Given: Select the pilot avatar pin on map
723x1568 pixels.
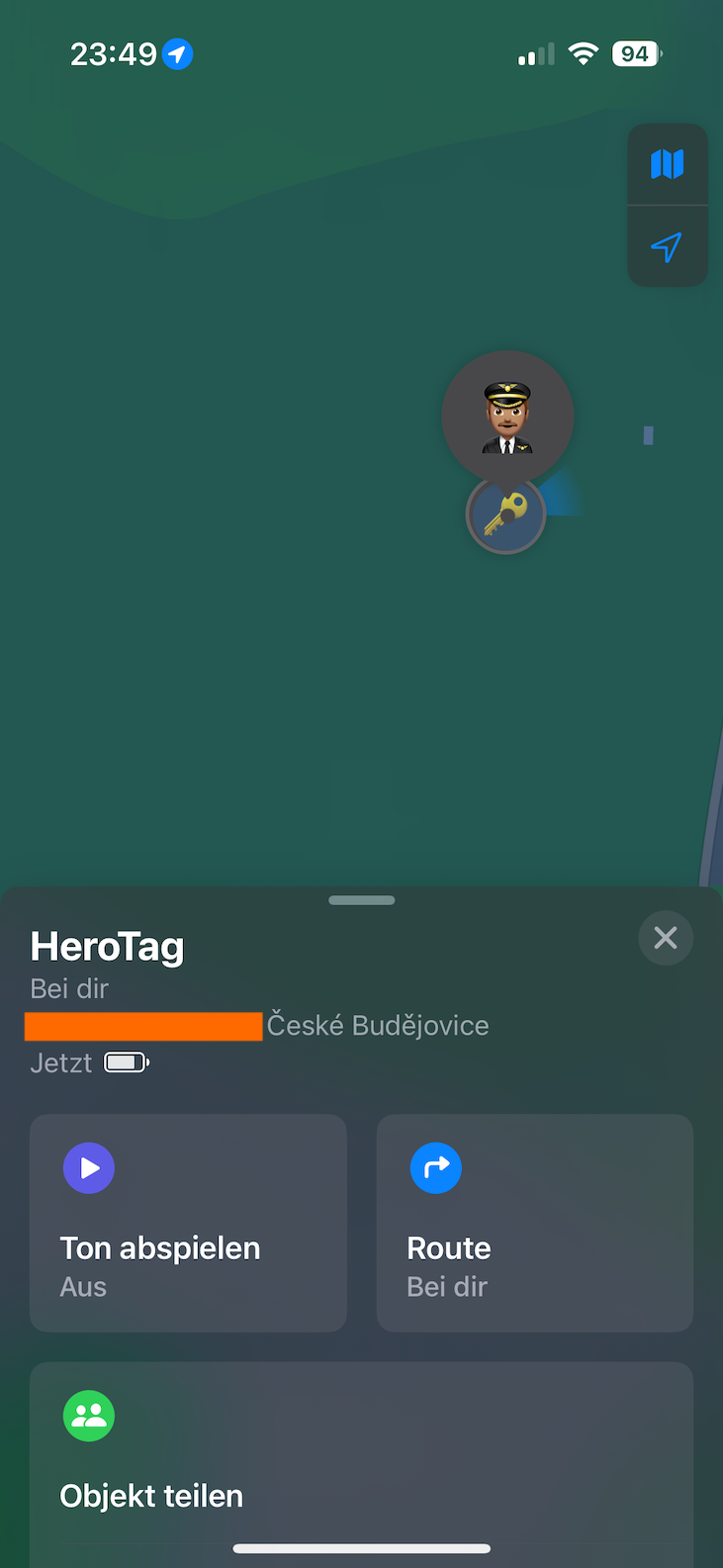Looking at the screenshot, I should tap(507, 415).
